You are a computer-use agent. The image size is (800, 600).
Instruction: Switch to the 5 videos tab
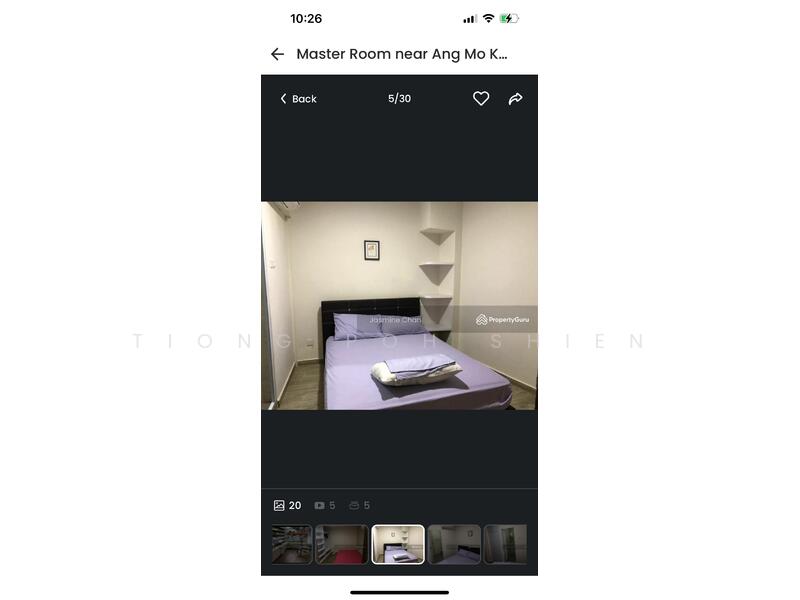325,506
